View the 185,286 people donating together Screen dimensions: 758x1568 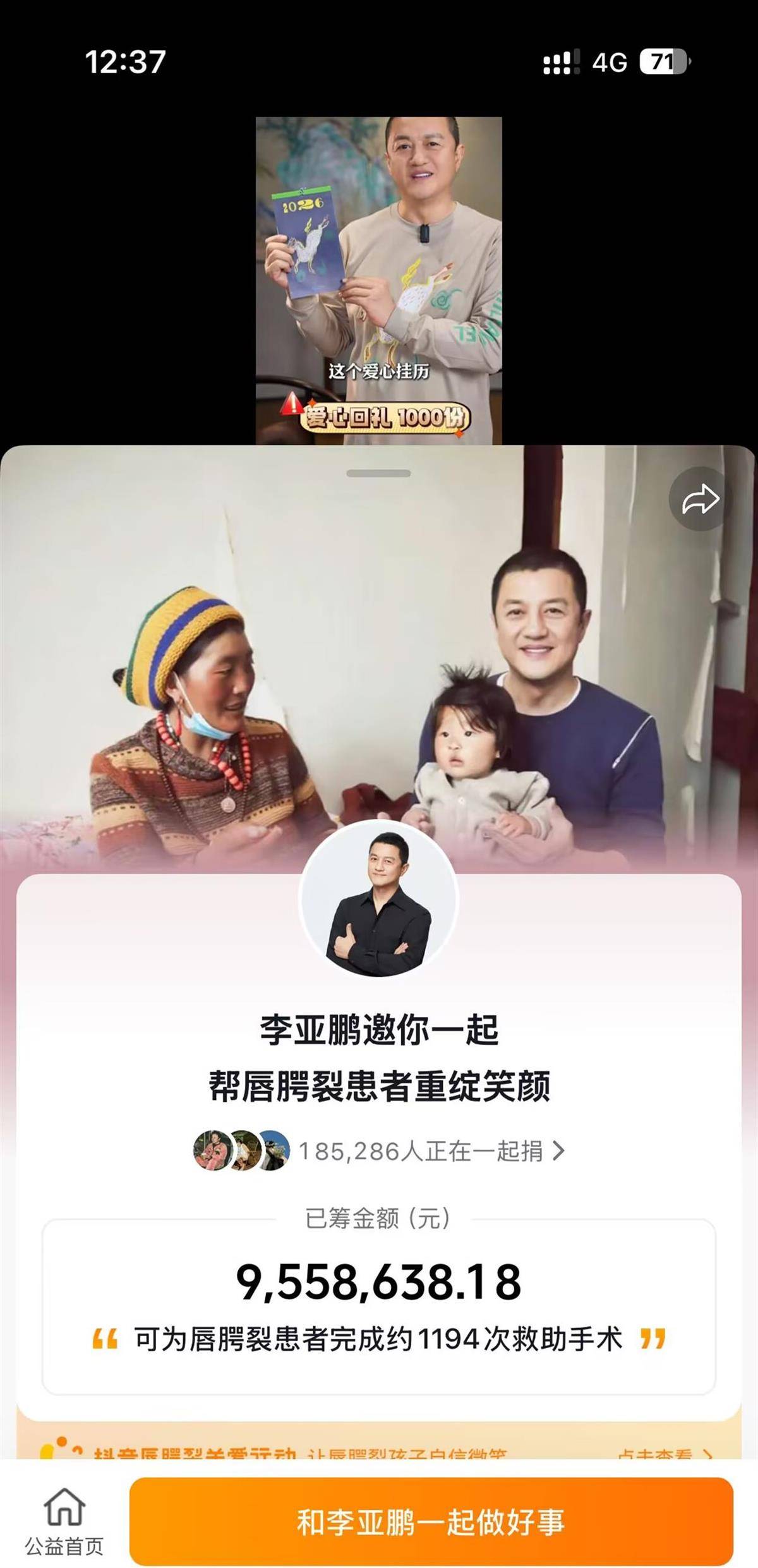431,1151
